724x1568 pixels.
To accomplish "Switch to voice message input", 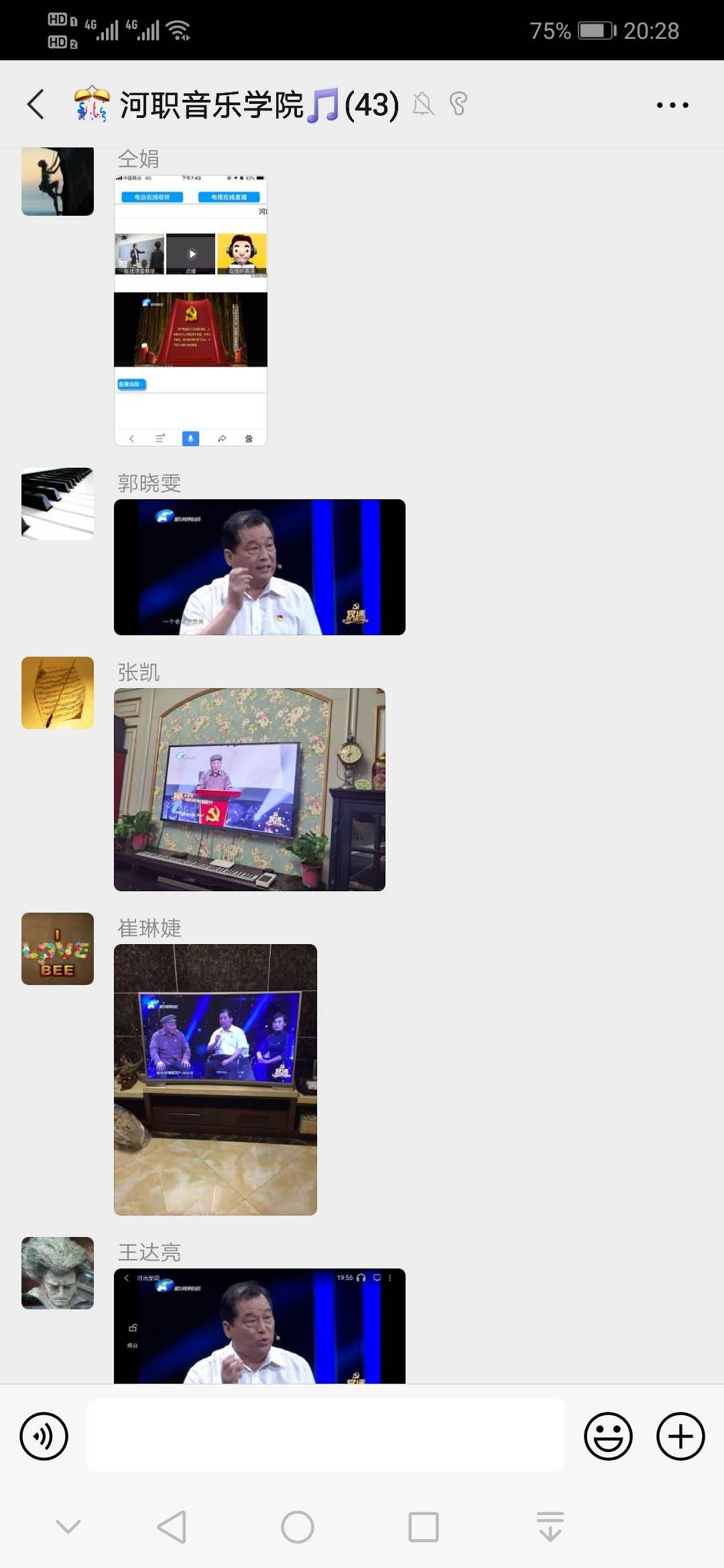I will pyautogui.click(x=44, y=1436).
